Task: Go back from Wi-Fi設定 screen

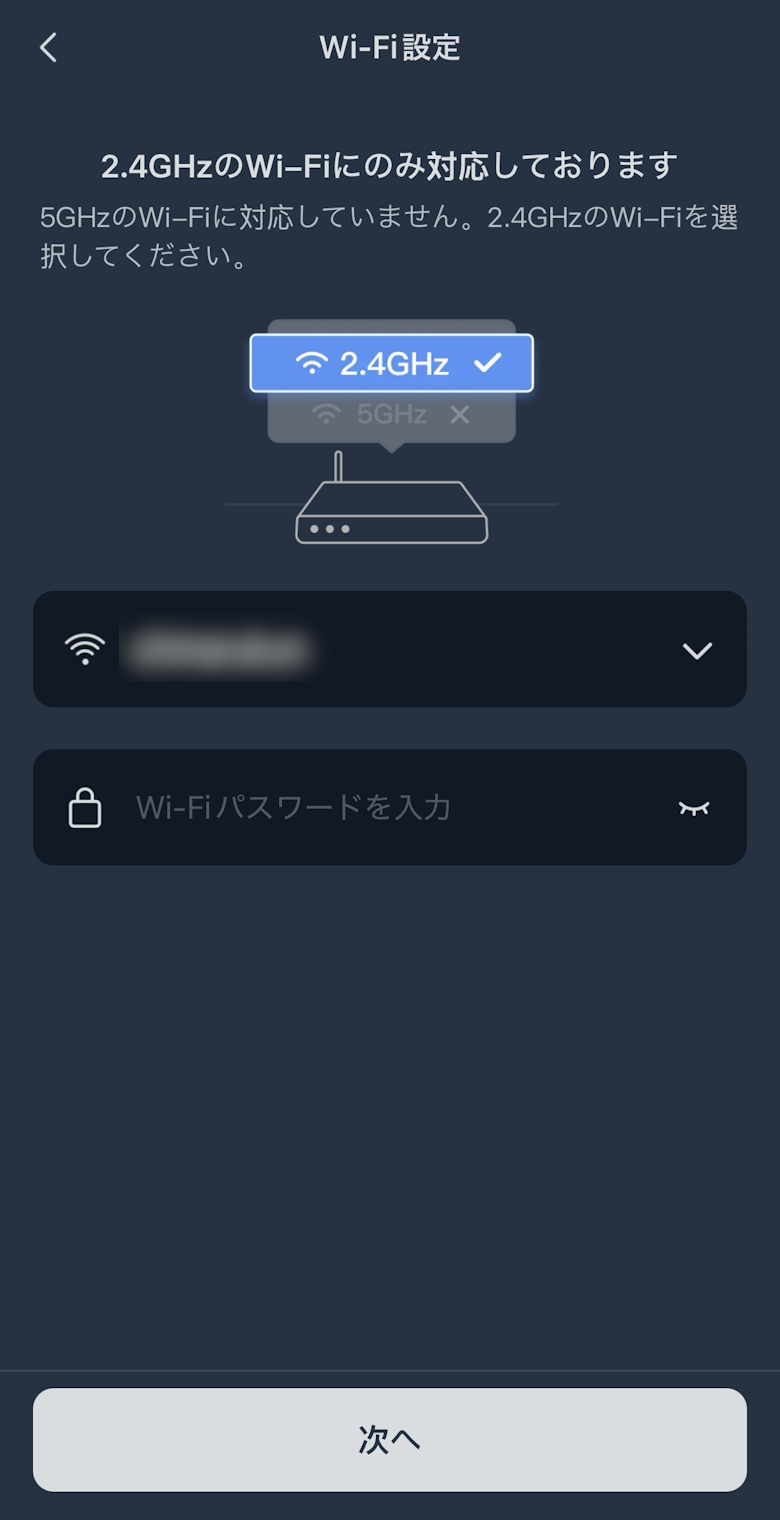Action: 48,47
